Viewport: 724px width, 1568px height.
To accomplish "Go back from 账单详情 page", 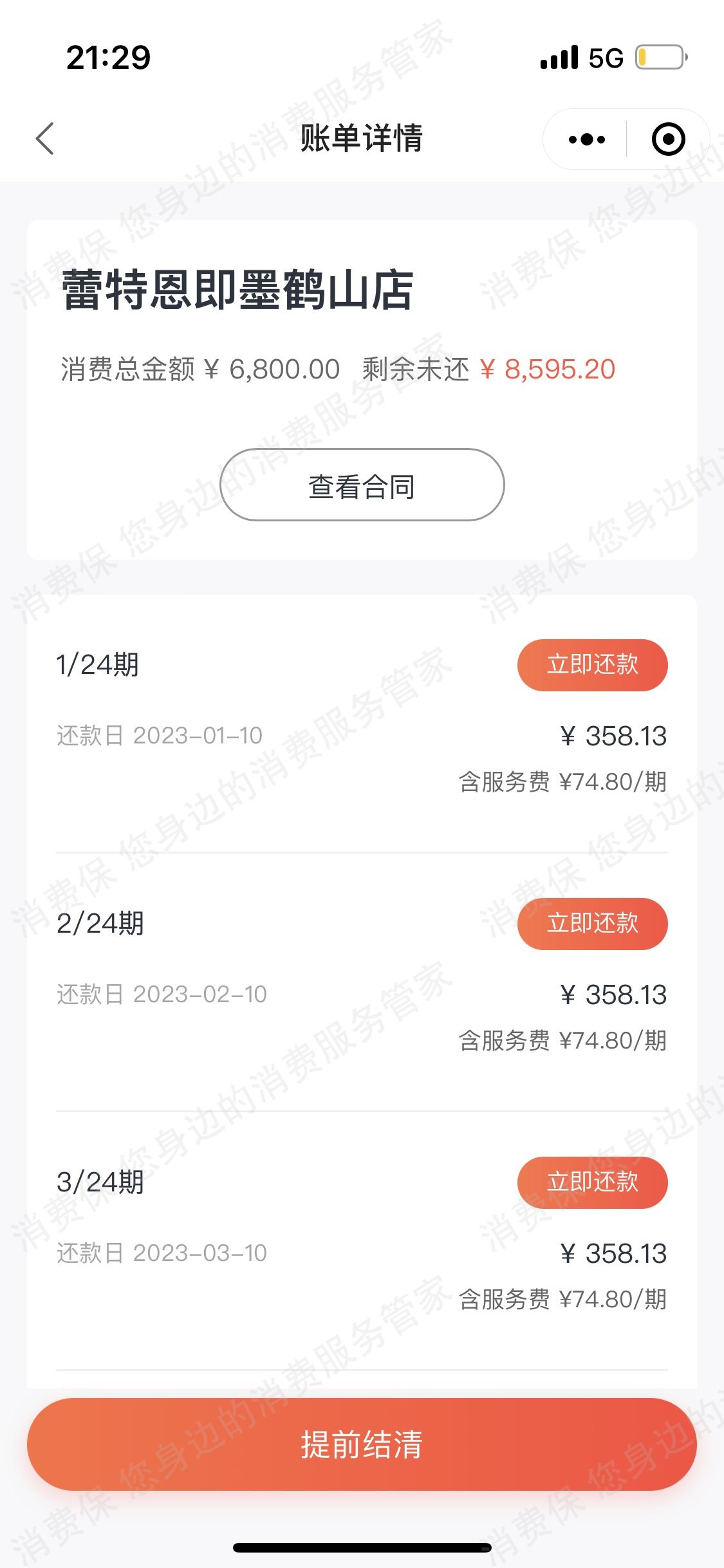I will point(45,139).
